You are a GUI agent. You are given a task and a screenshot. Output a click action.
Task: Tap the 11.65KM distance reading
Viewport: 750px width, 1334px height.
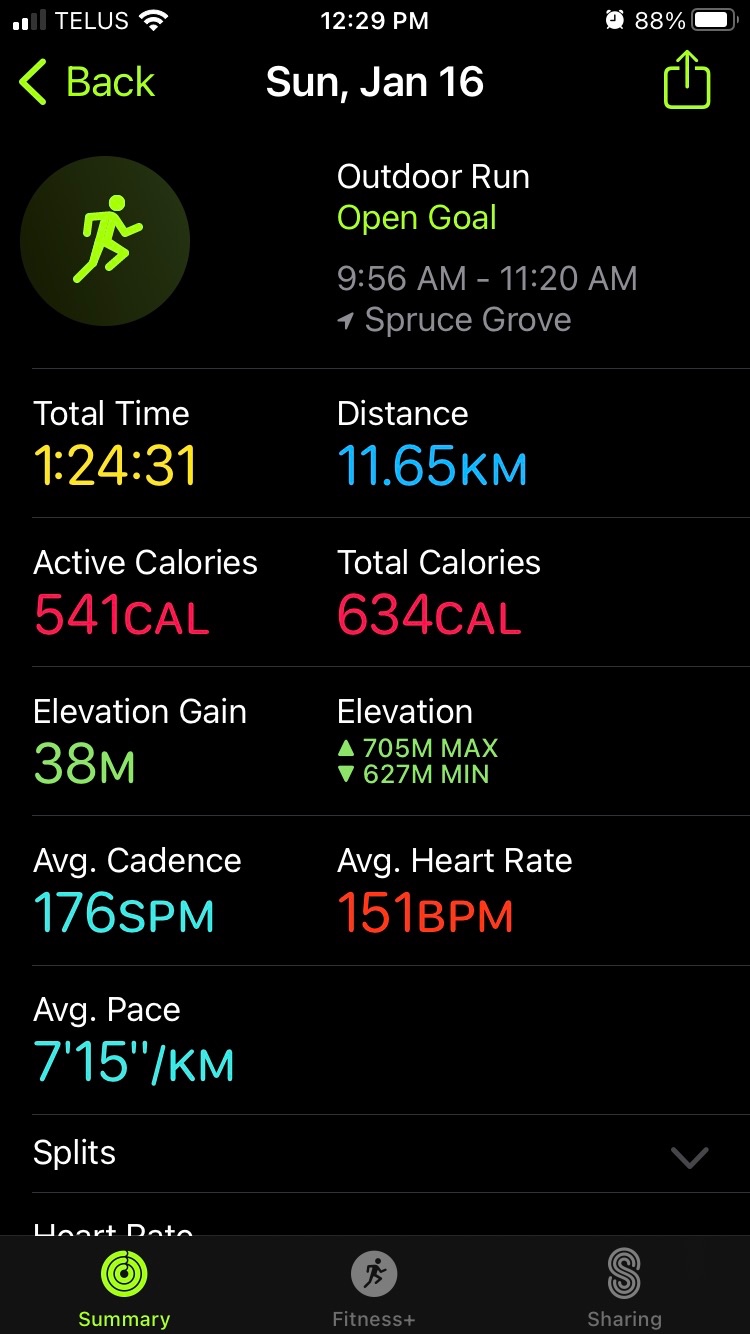(x=432, y=464)
